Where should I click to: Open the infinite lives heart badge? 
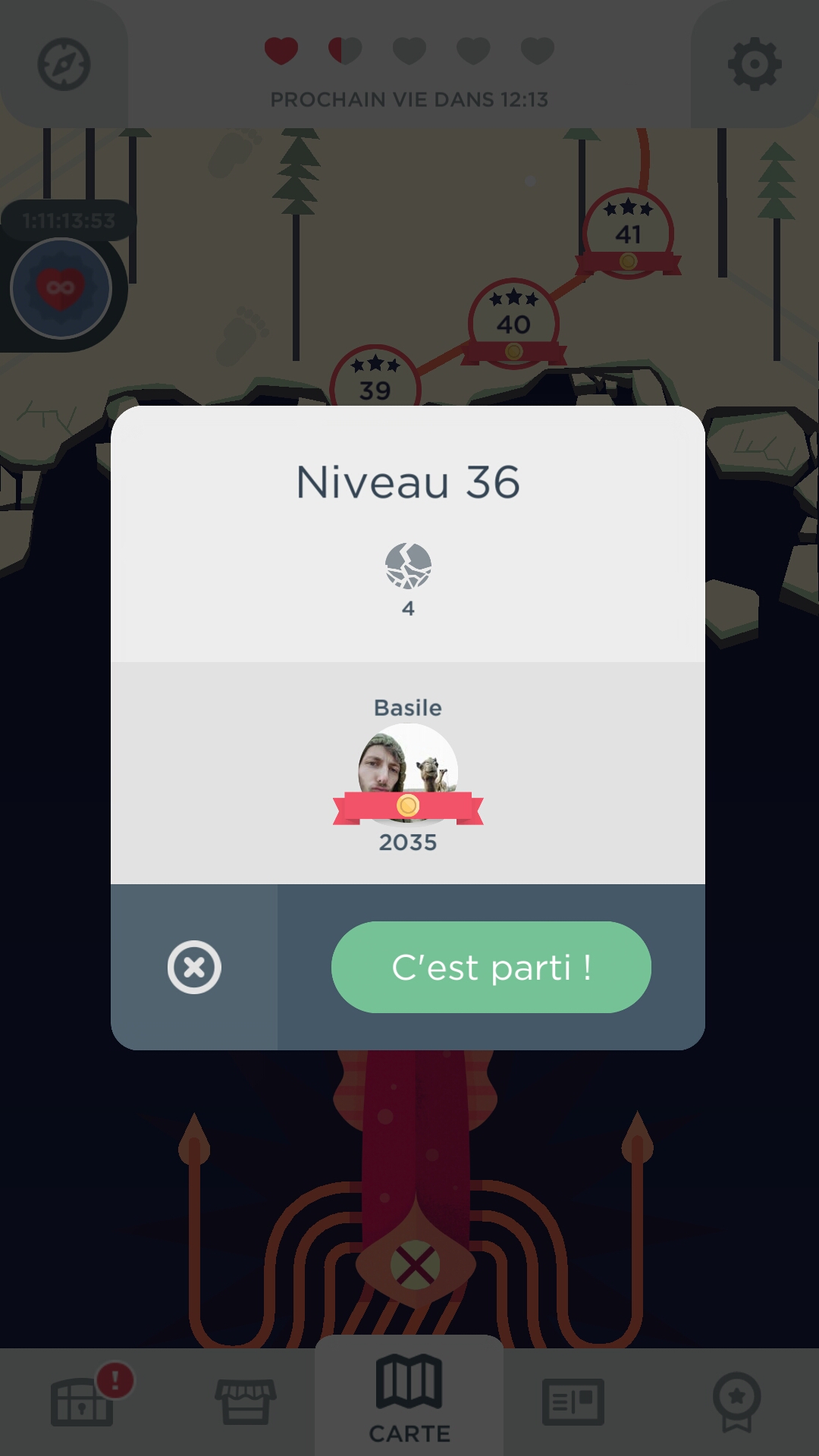[x=61, y=288]
